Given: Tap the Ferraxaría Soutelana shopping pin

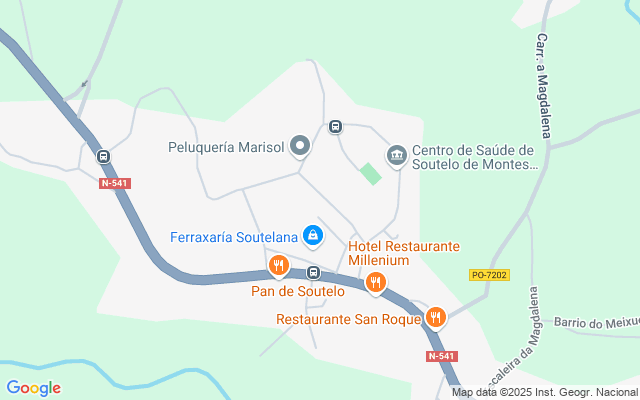Looking at the screenshot, I should [x=313, y=235].
